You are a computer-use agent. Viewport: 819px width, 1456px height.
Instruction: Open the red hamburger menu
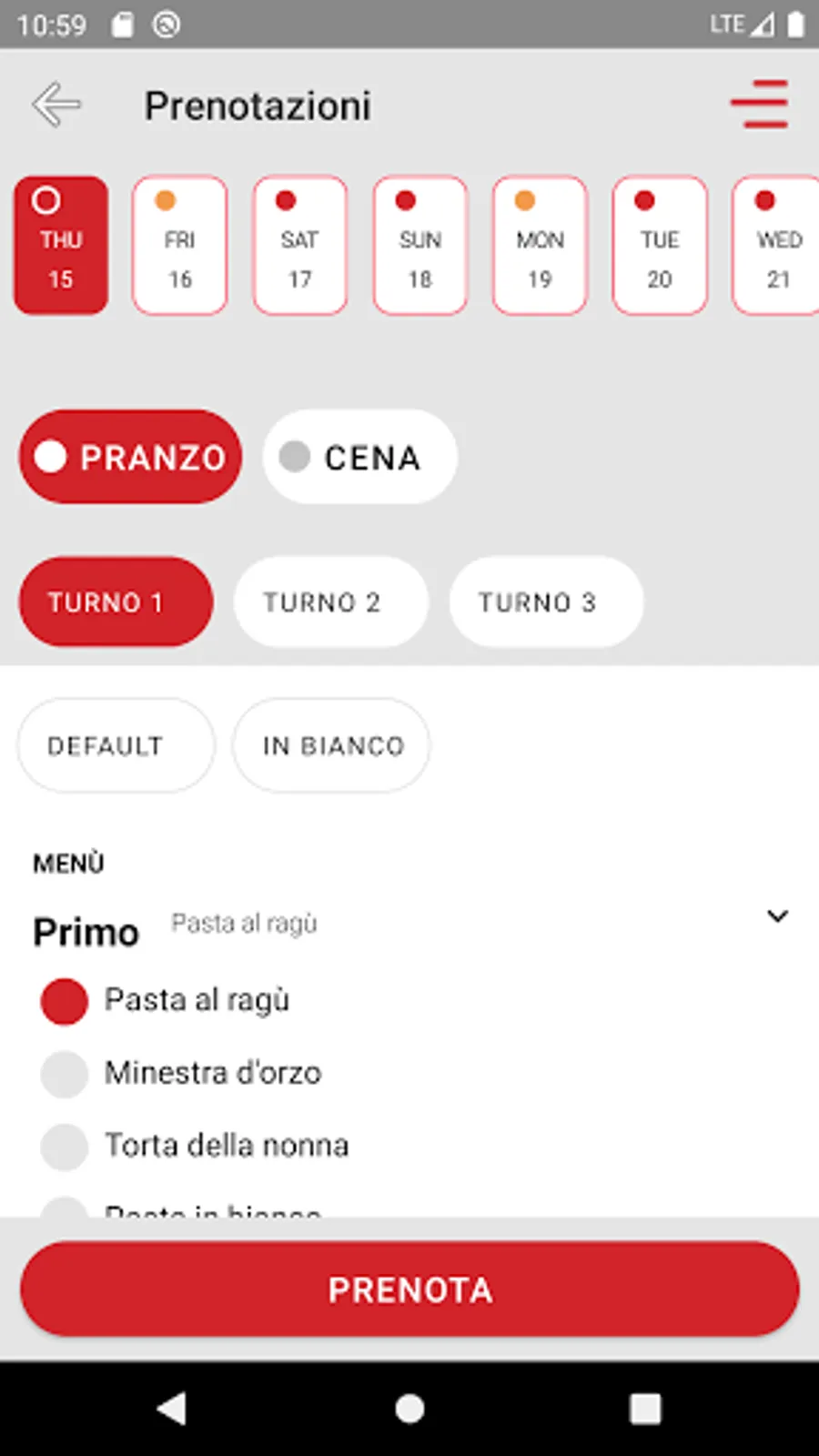coord(760,105)
